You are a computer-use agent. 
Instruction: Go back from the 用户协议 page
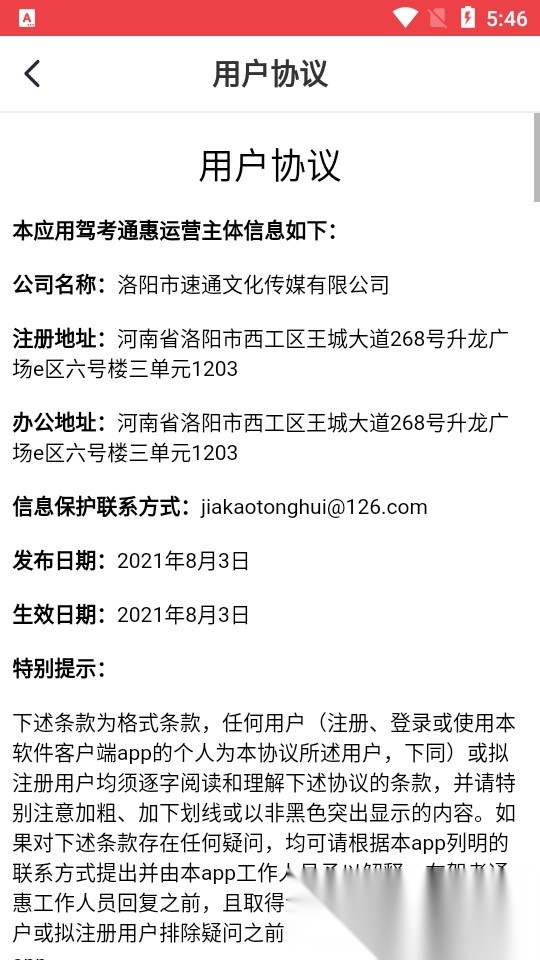(x=32, y=74)
